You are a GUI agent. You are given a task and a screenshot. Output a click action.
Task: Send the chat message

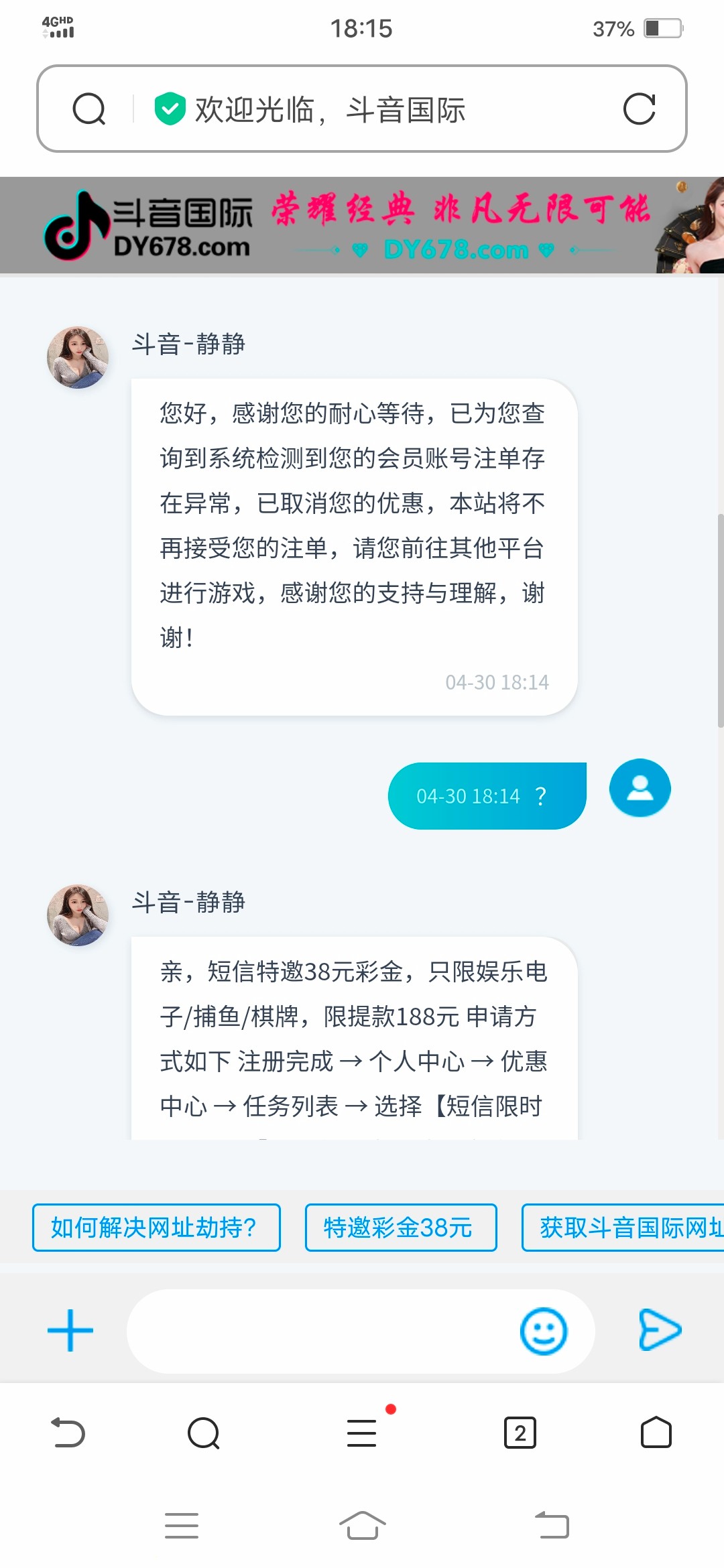click(x=660, y=1330)
